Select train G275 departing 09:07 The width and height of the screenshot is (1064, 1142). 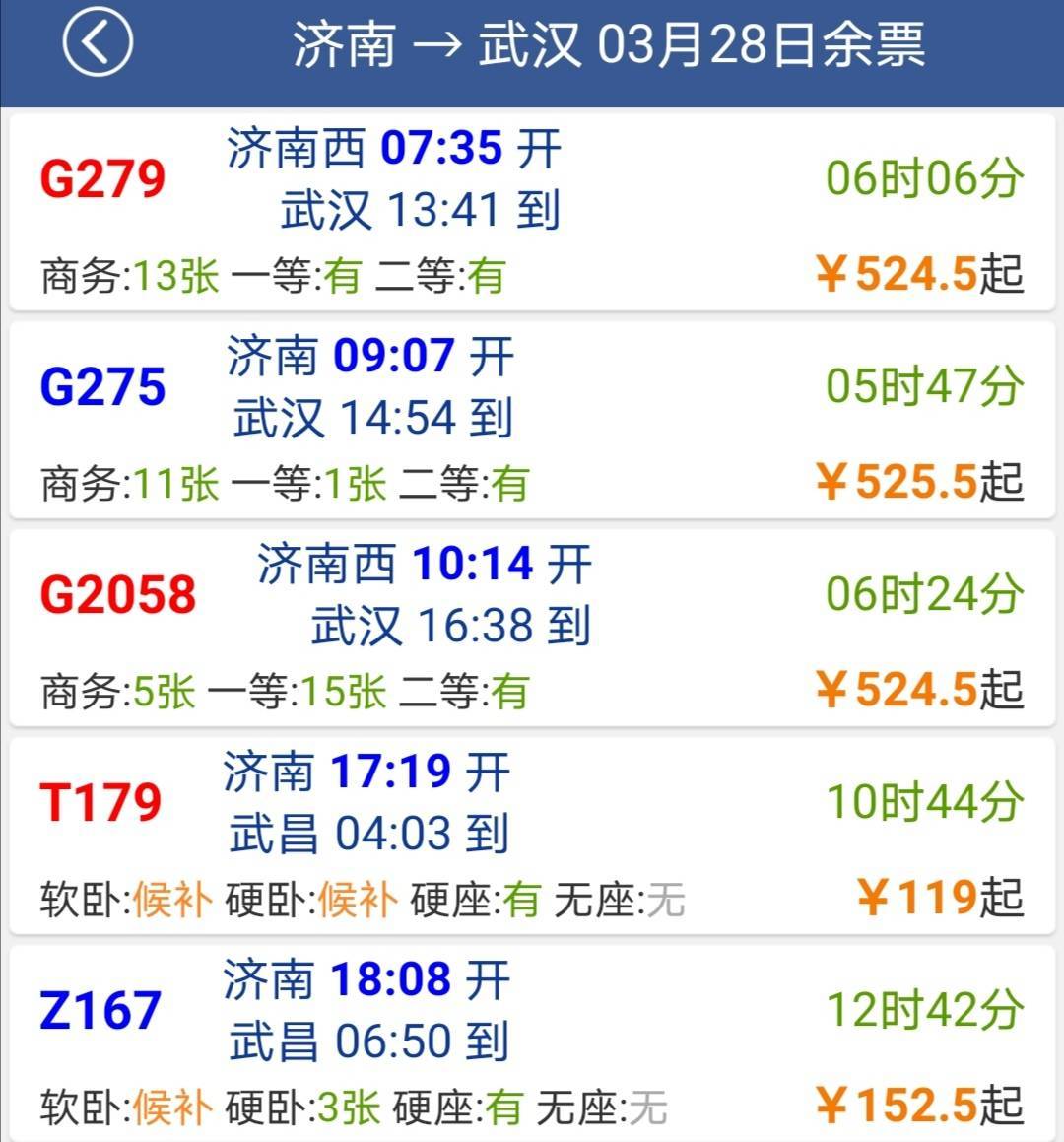click(x=102, y=386)
